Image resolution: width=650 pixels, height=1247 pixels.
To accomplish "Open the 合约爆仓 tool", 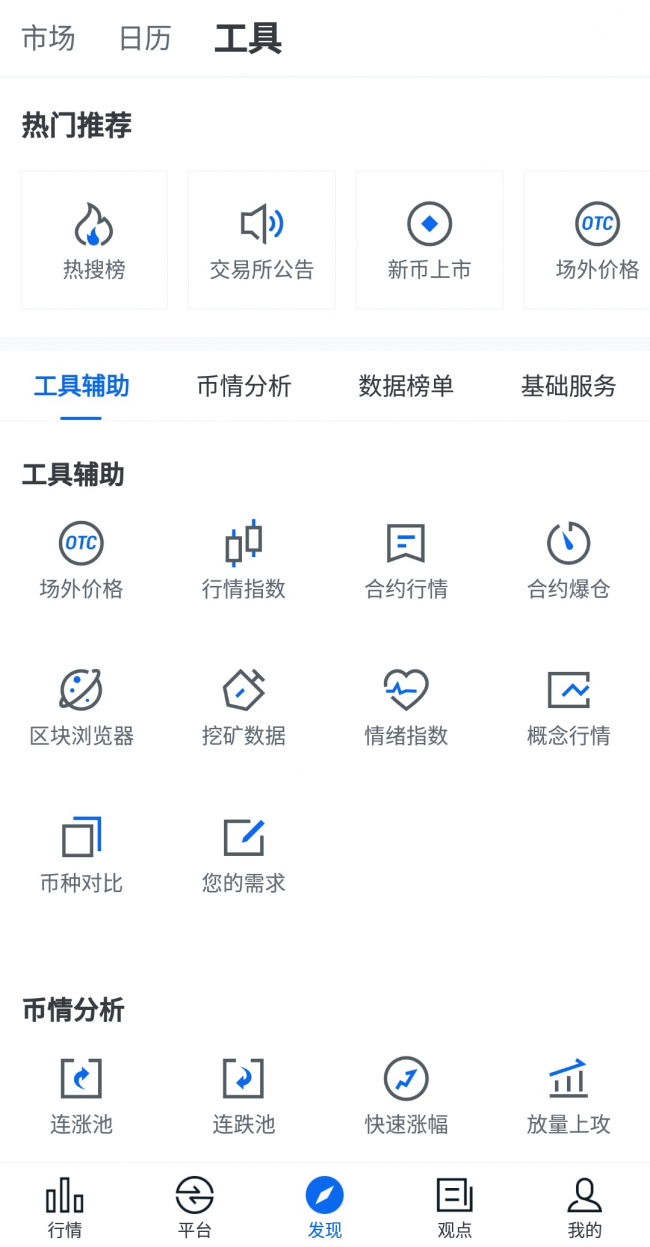I will tap(568, 560).
